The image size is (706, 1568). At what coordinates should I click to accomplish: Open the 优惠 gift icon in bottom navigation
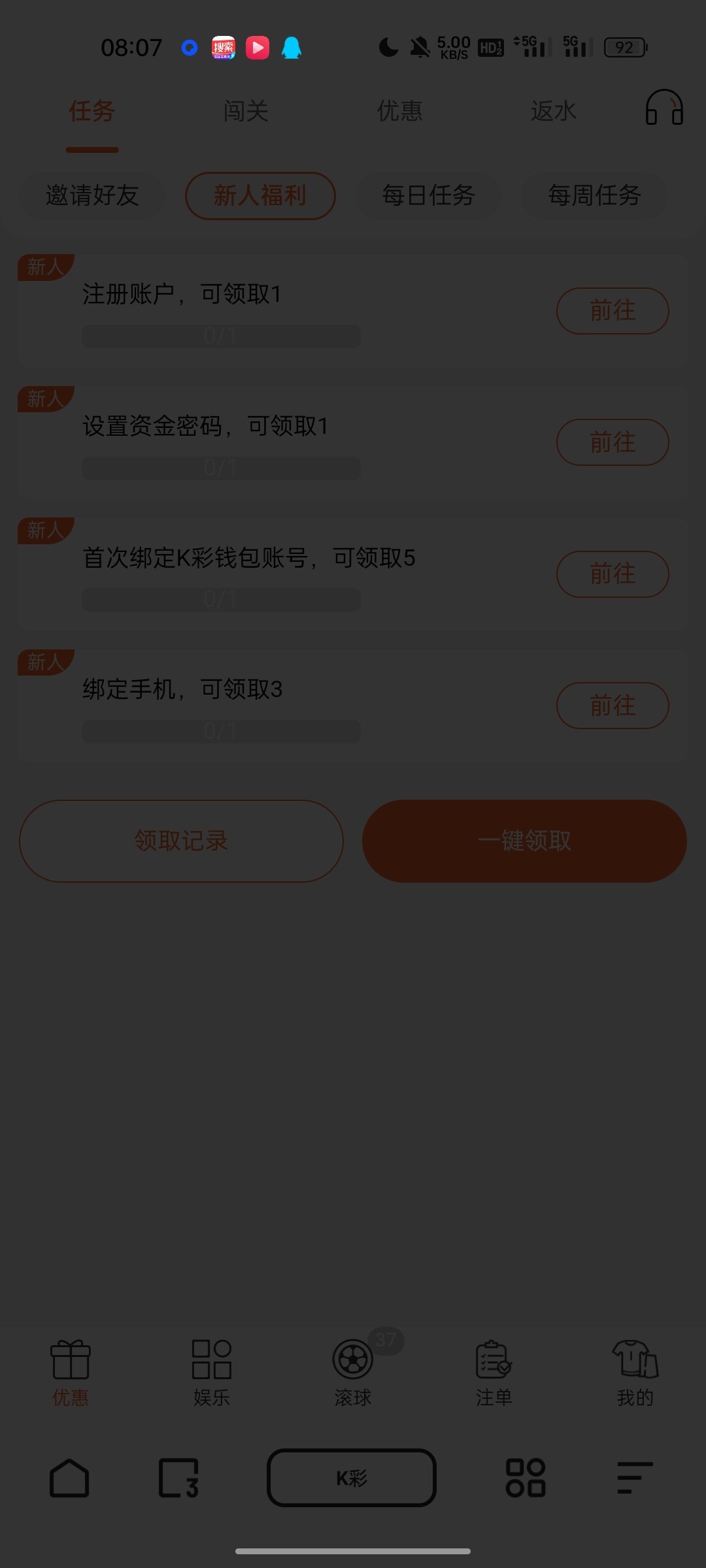tap(70, 1372)
